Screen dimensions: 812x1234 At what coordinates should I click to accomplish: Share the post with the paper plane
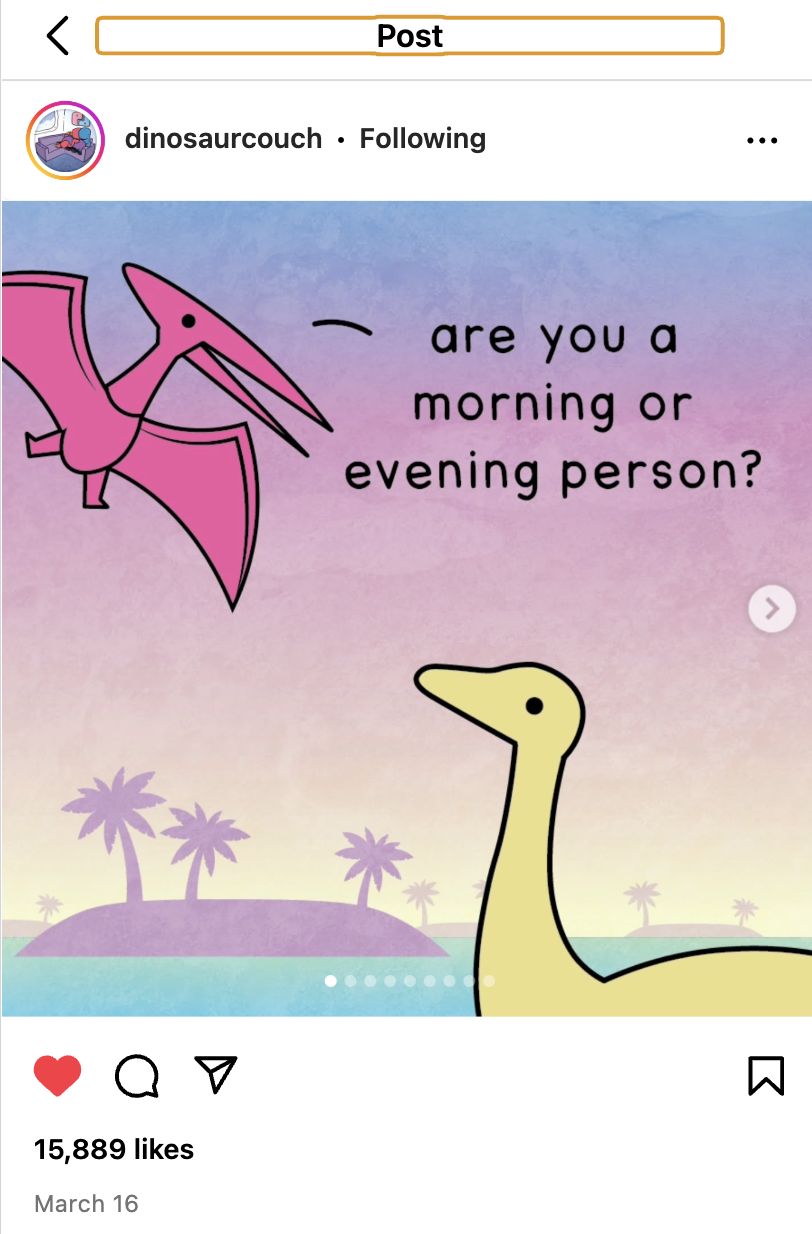(216, 1075)
